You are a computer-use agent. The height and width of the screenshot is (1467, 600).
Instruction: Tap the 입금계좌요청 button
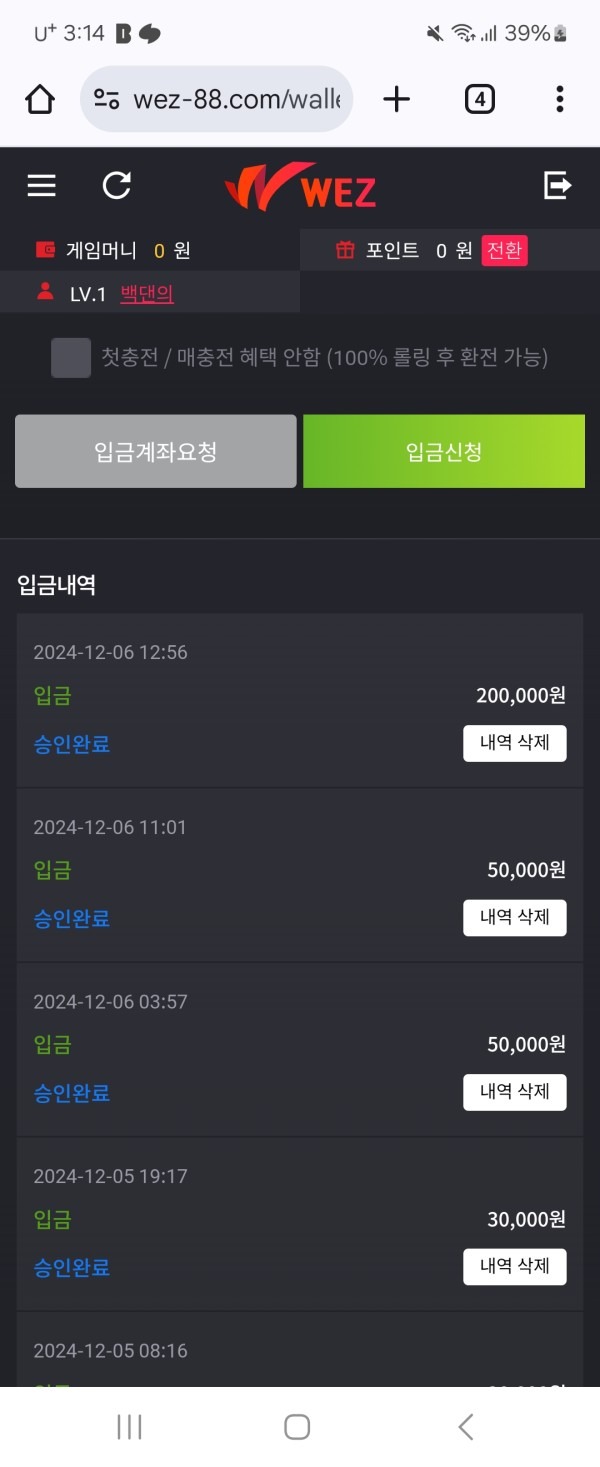point(156,452)
